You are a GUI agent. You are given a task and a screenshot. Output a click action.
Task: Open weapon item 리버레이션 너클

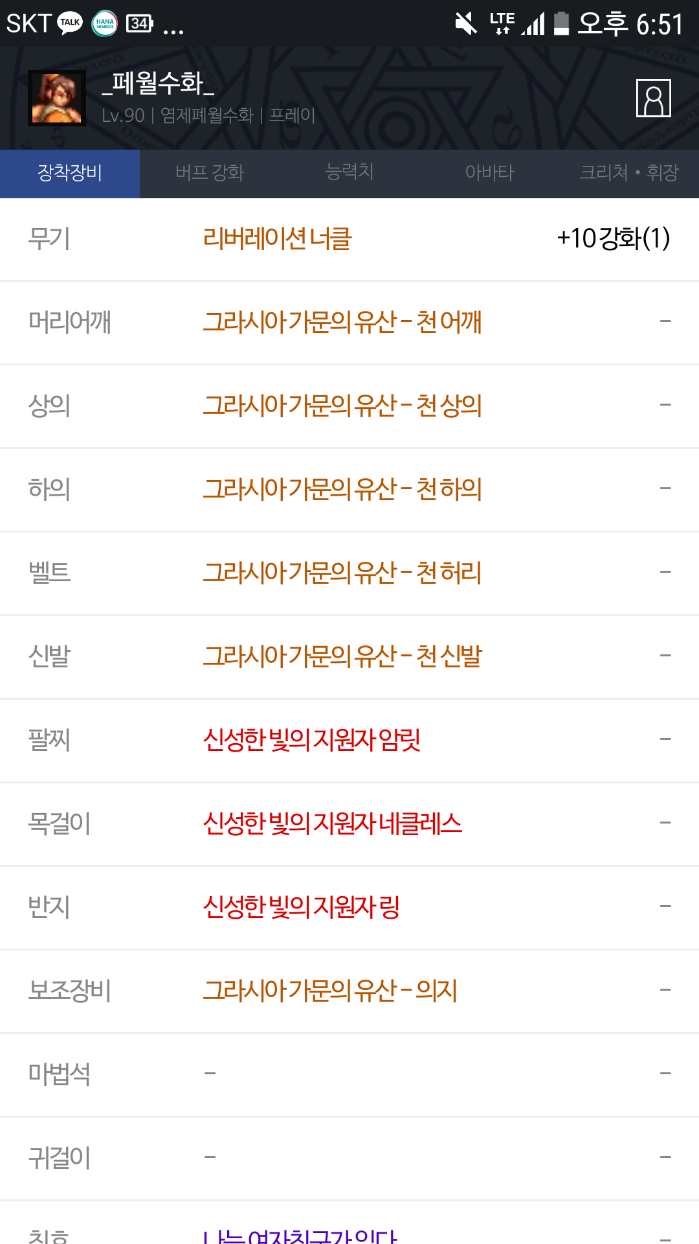[x=277, y=239]
